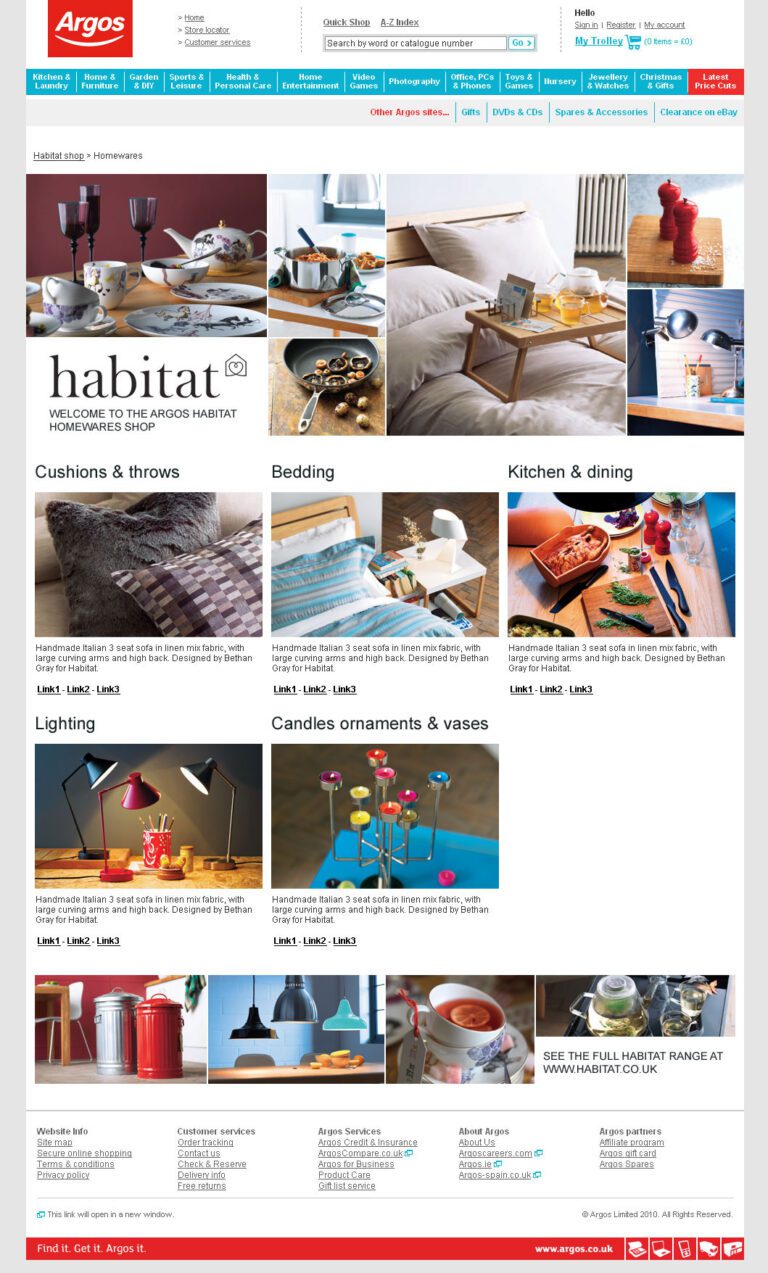This screenshot has height=1273, width=768.
Task: Open the Bedding category image
Action: point(385,564)
